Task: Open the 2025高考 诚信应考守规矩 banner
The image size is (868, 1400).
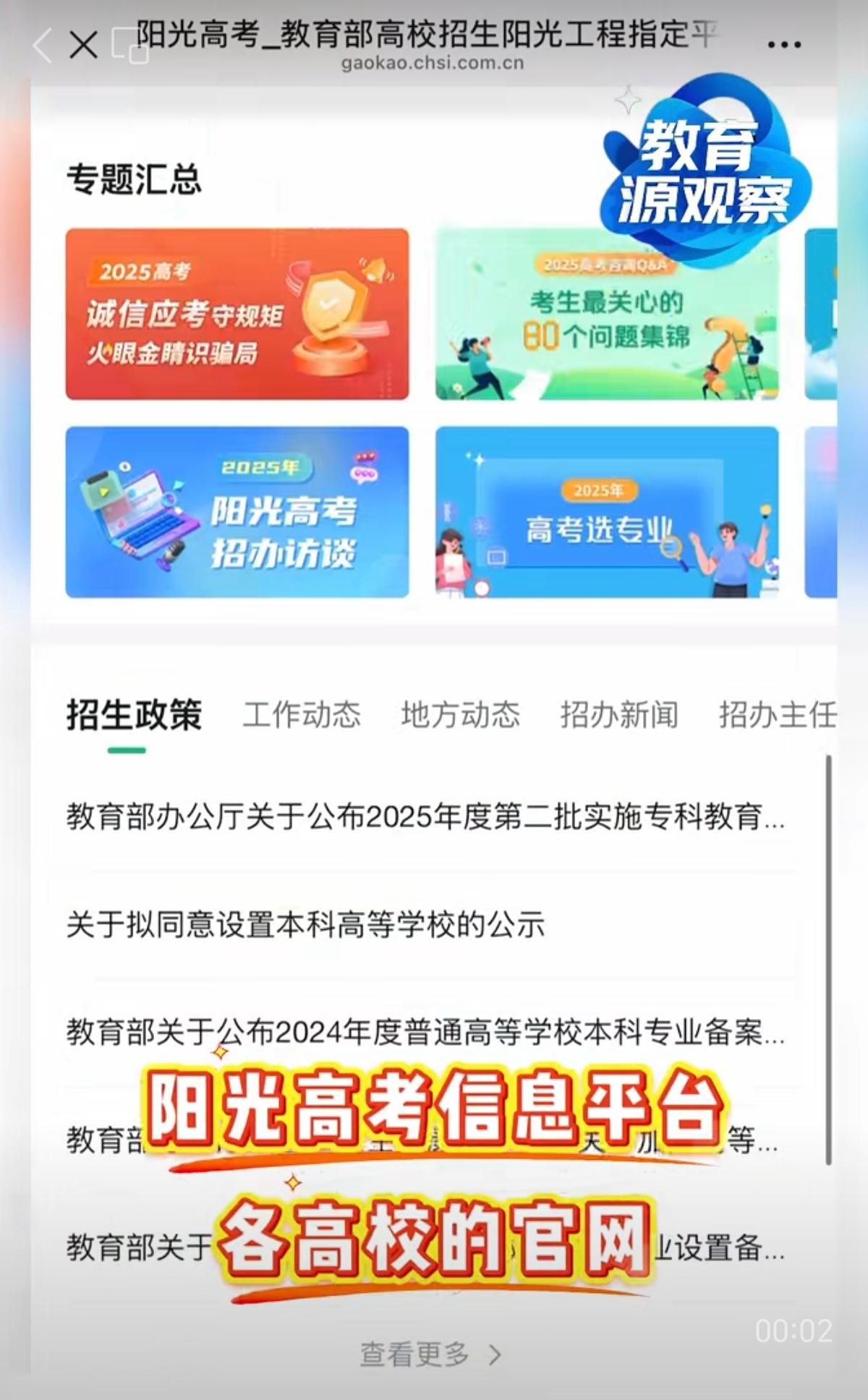Action: 237,314
